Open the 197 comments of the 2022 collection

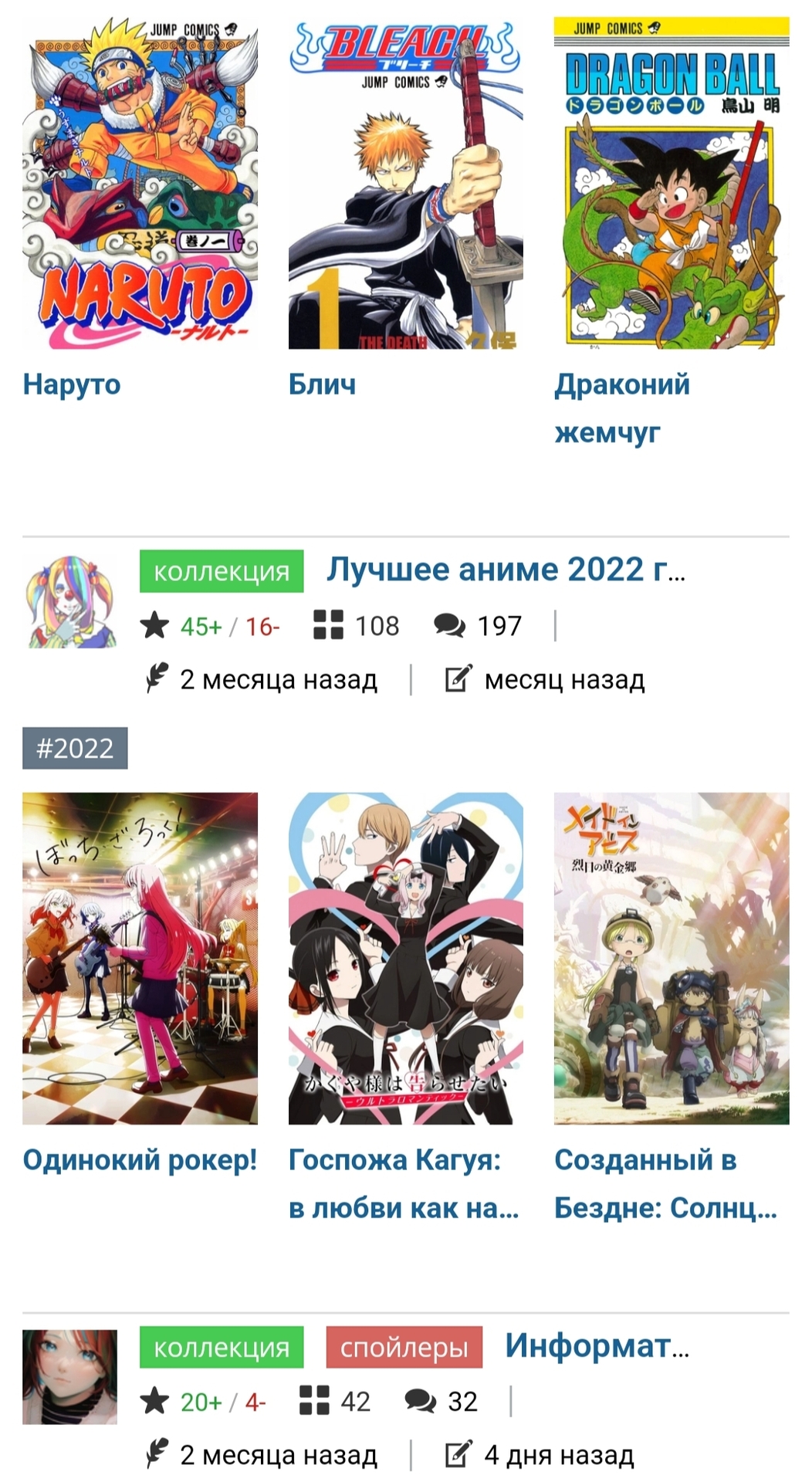[x=479, y=626]
